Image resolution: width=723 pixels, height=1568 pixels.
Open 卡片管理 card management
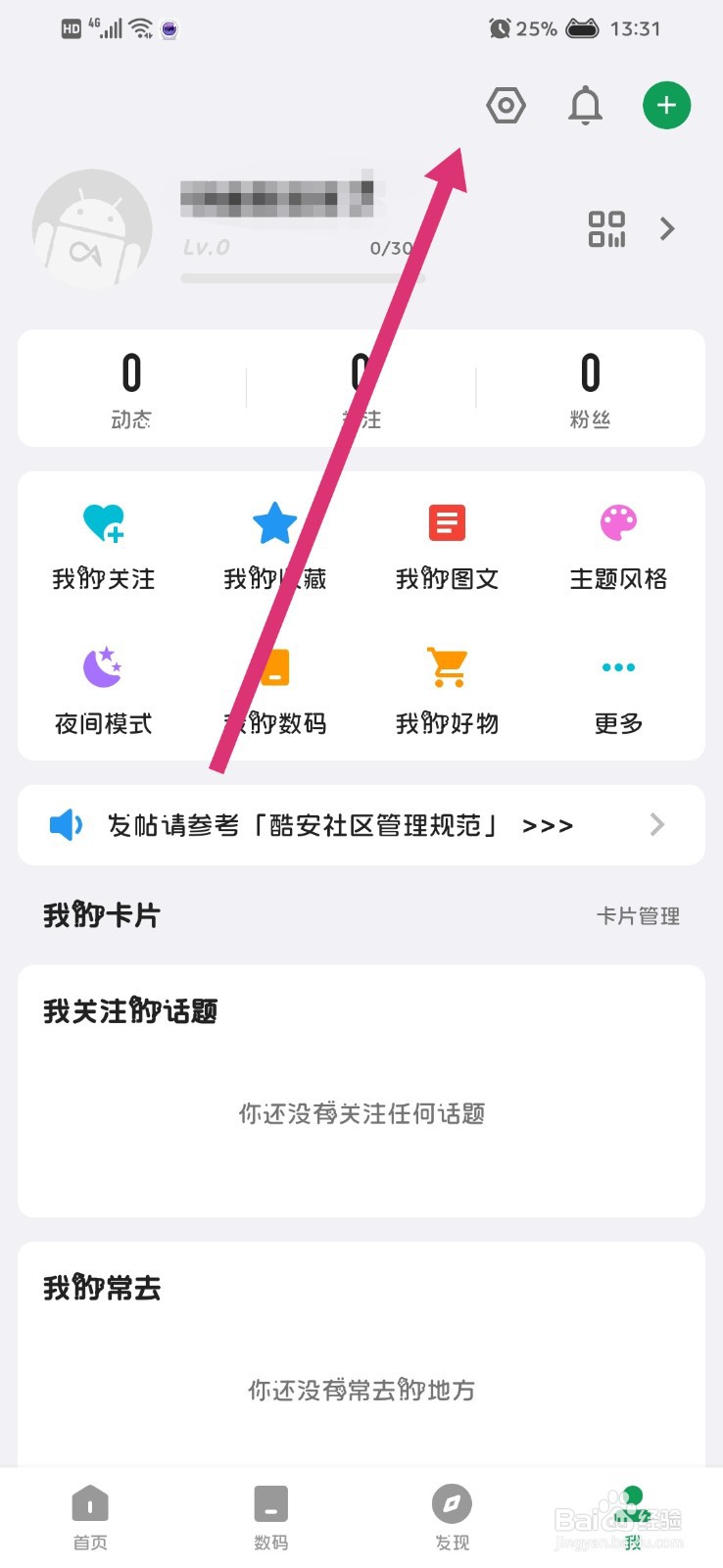coord(639,915)
